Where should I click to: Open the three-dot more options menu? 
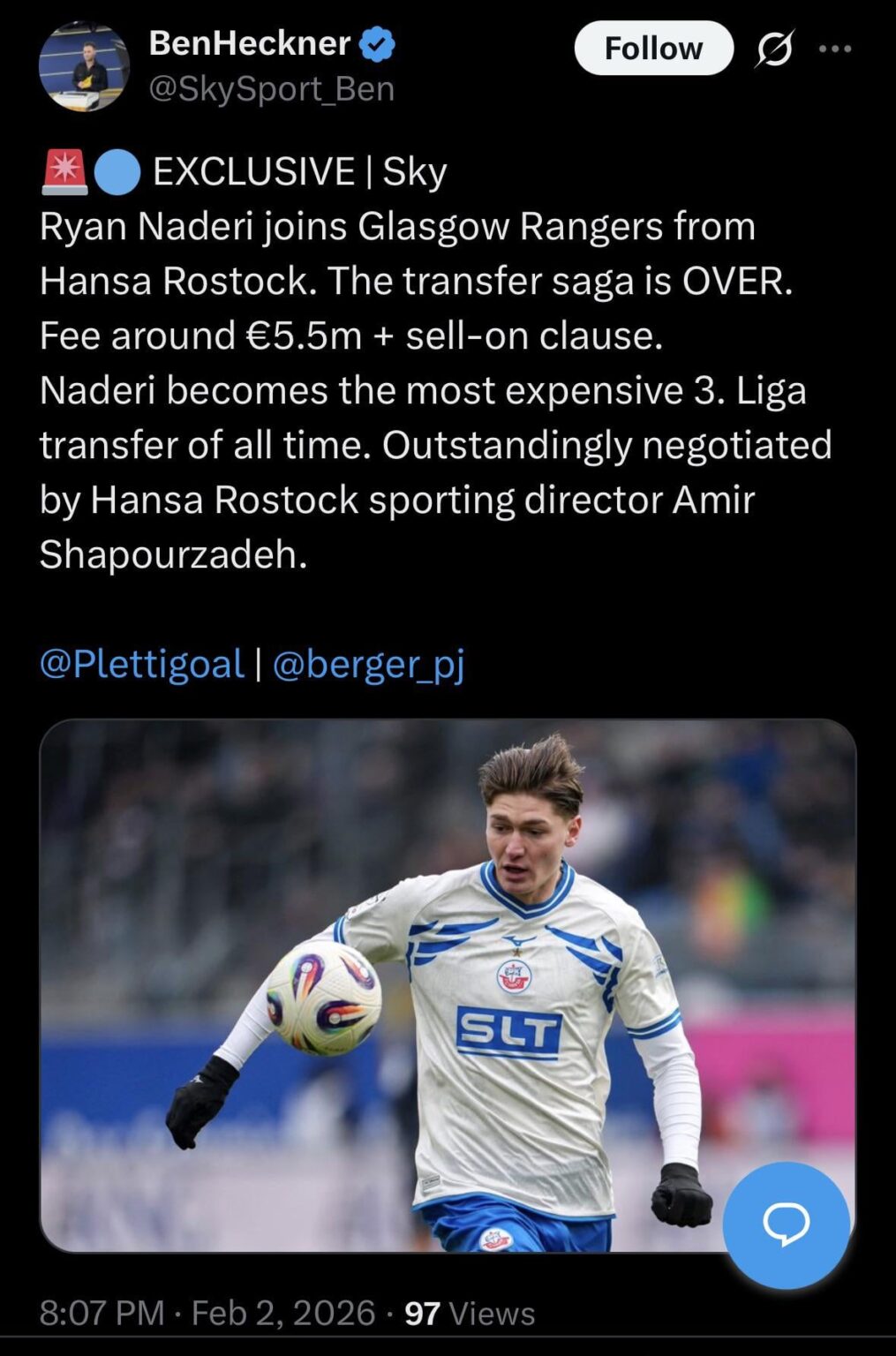pyautogui.click(x=837, y=49)
